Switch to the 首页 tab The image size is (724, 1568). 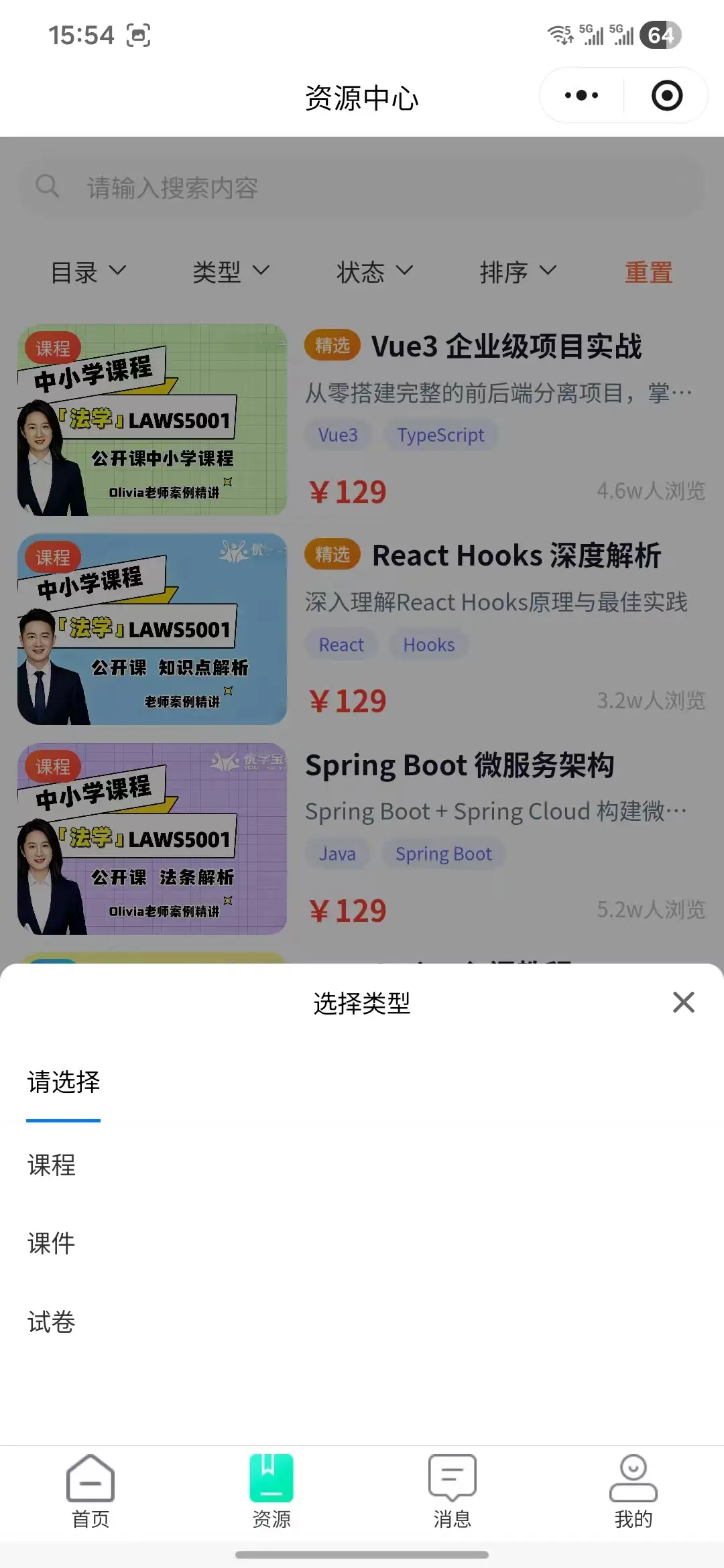[90, 1490]
